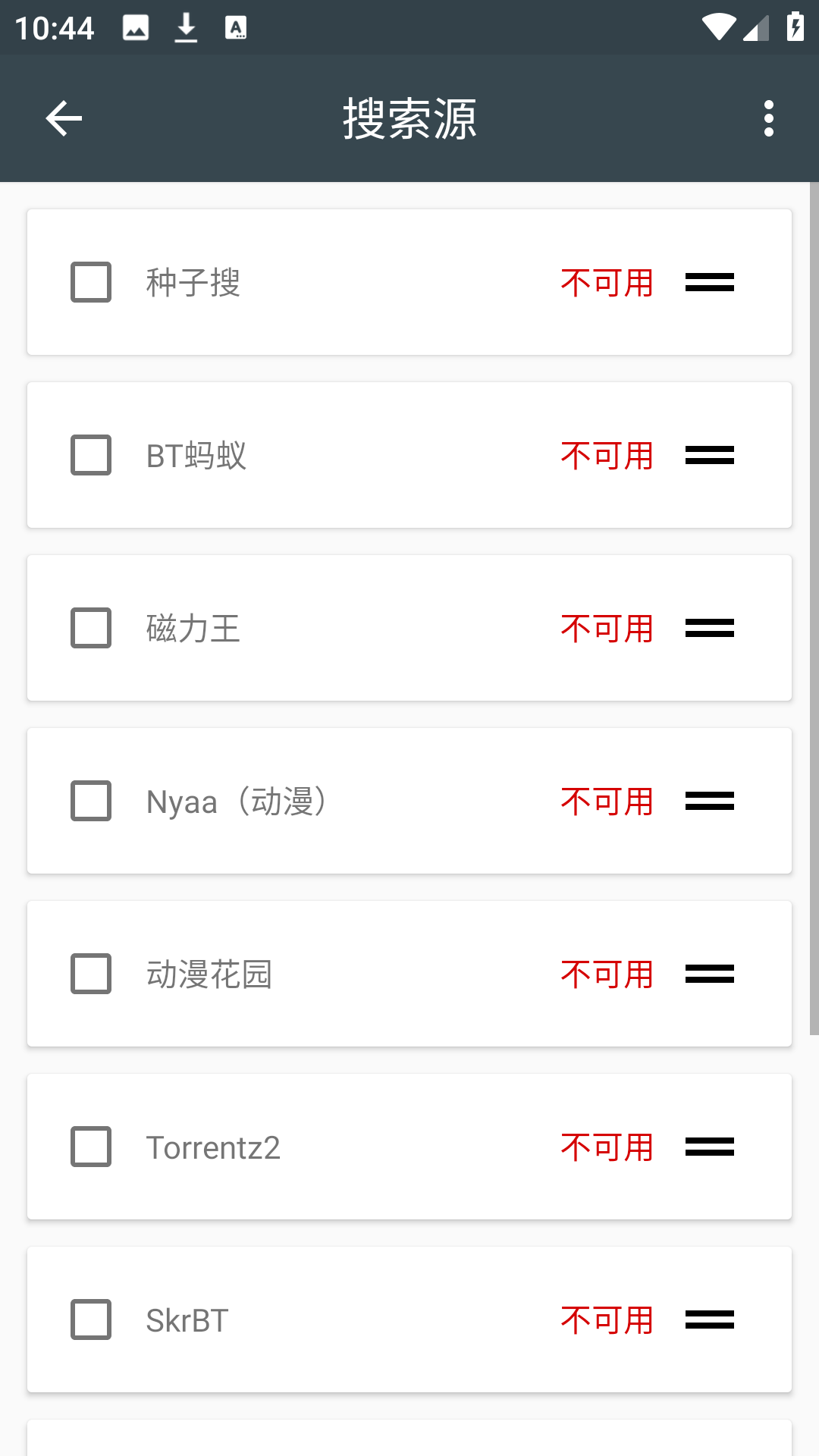The height and width of the screenshot is (1456, 819).
Task: Click the drag handle beside Nyaa（动漫）
Action: tap(708, 801)
